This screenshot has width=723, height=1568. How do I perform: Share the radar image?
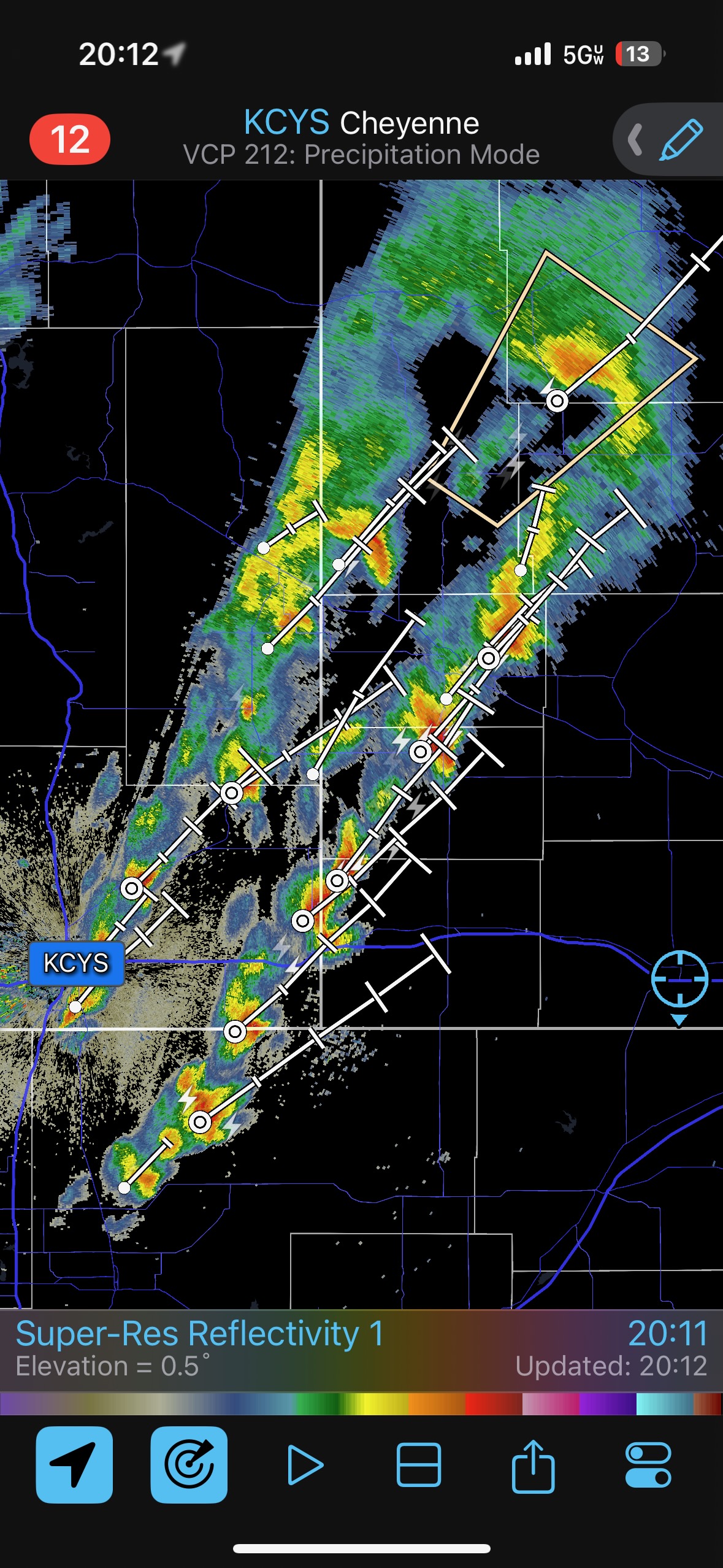point(533,1465)
